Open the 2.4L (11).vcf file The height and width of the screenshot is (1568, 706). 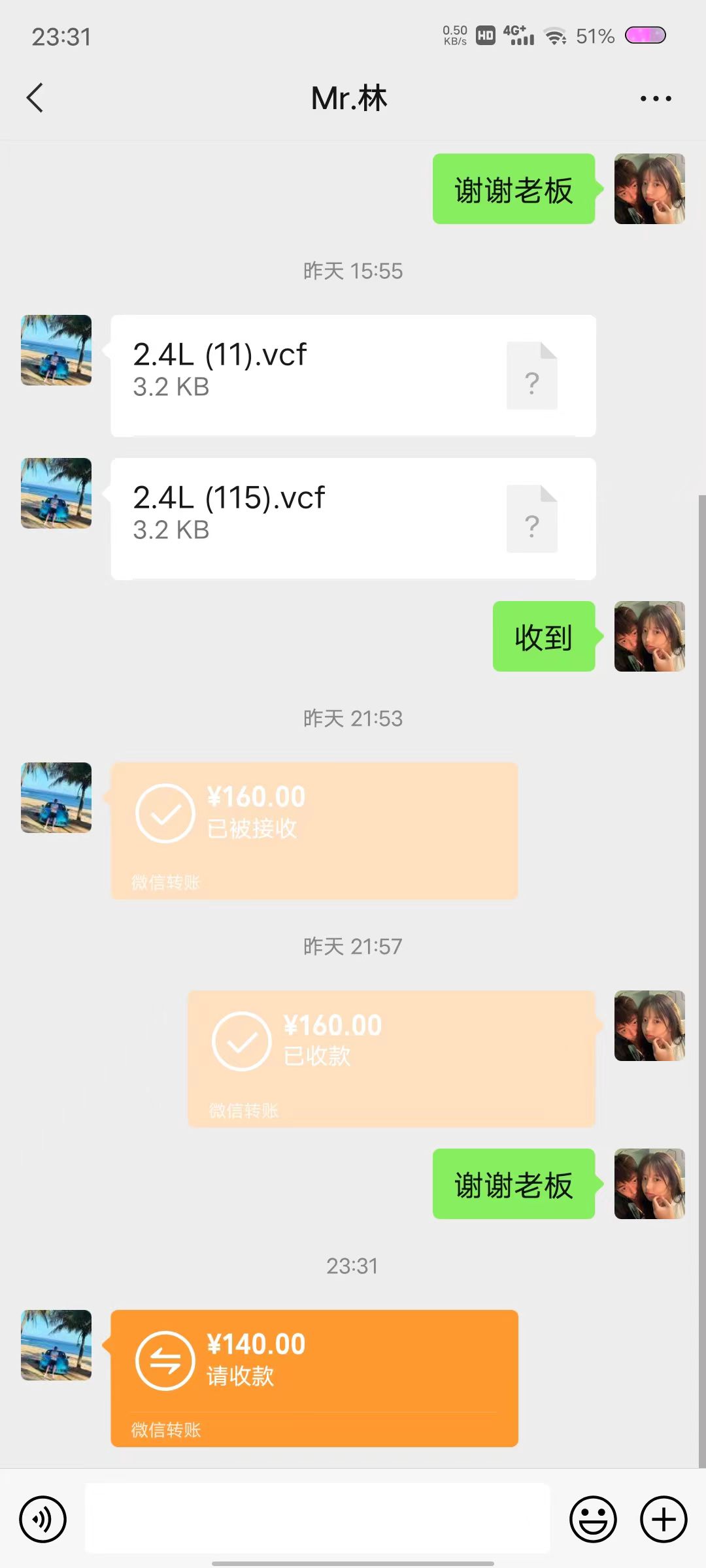pyautogui.click(x=353, y=376)
